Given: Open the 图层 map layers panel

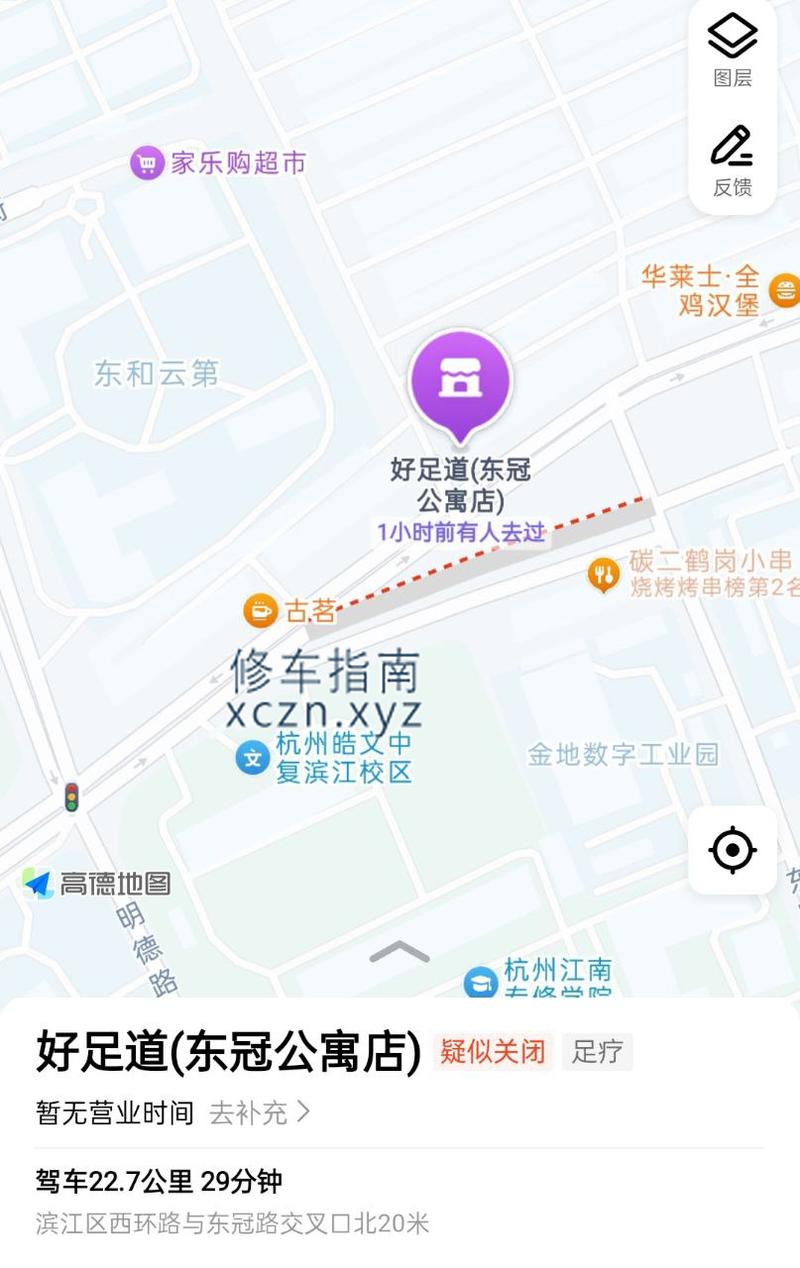Looking at the screenshot, I should coord(732,51).
